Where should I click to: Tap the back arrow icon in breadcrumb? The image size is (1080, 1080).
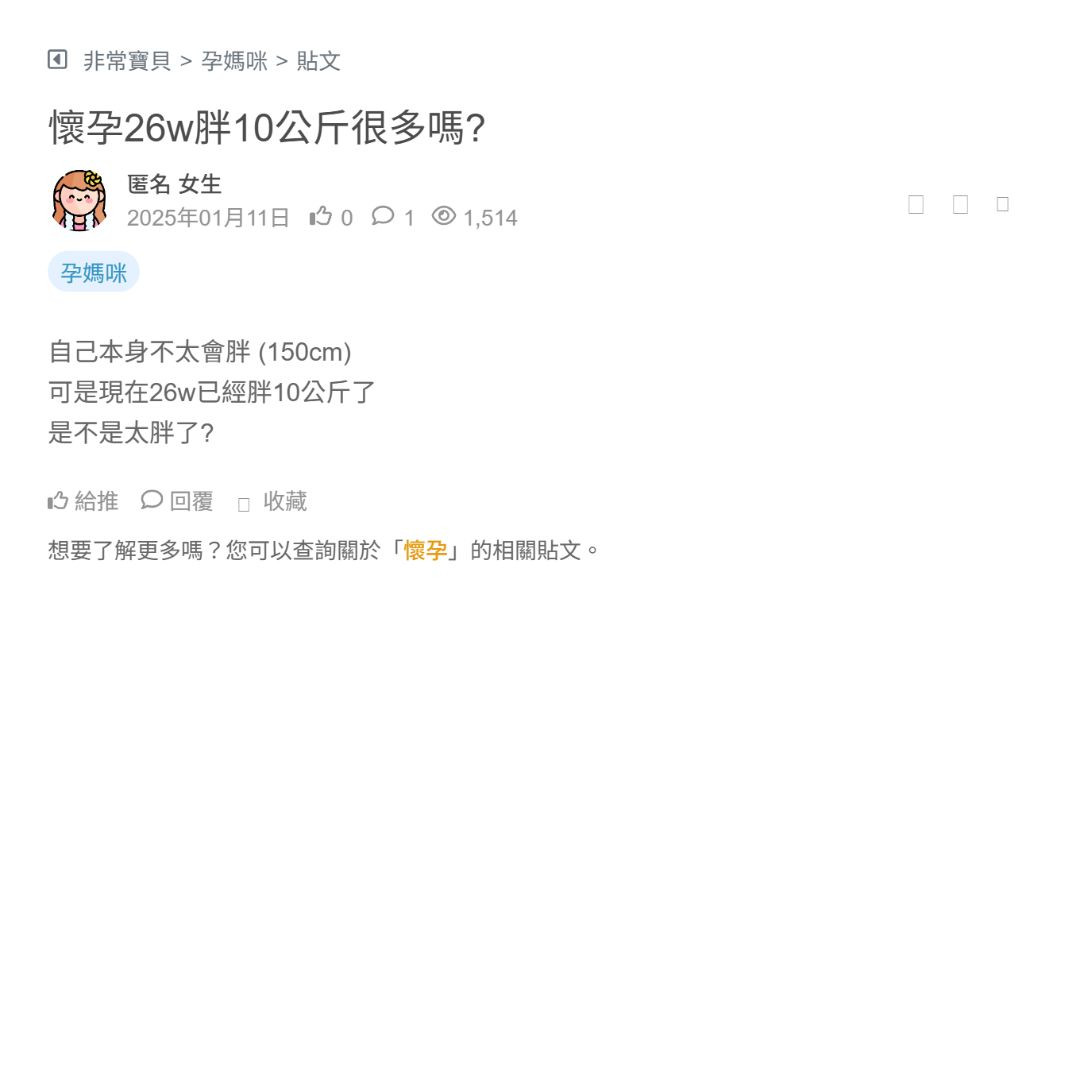pos(57,60)
